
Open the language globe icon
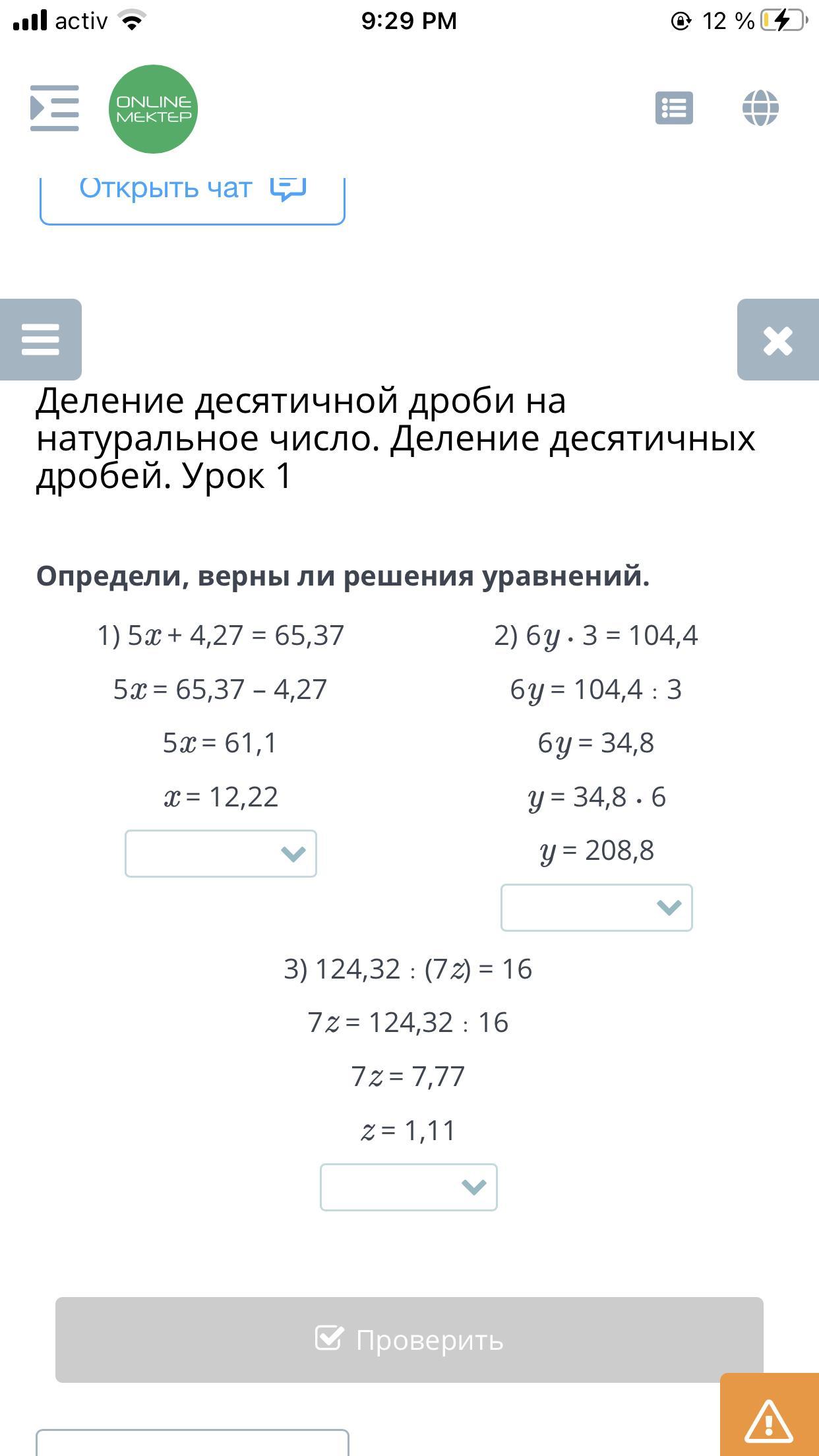coord(760,108)
